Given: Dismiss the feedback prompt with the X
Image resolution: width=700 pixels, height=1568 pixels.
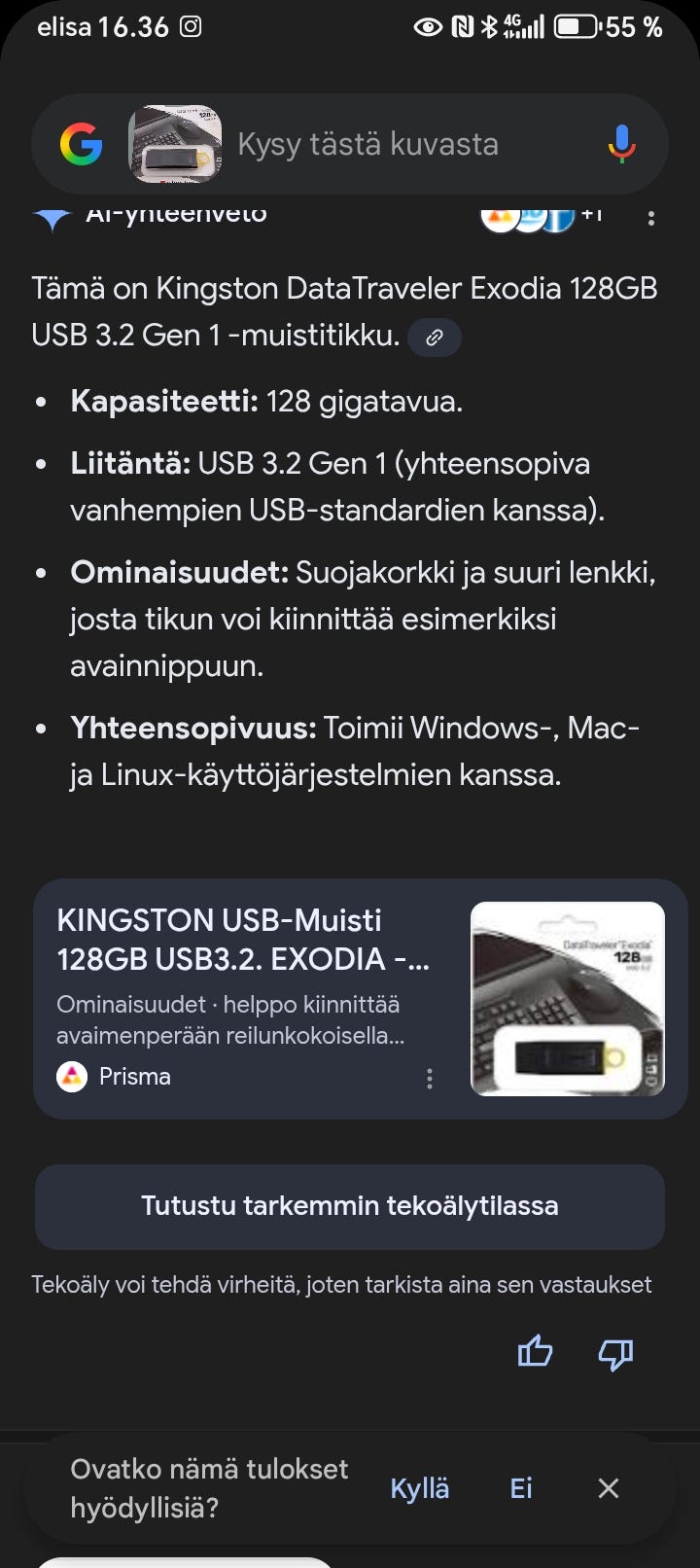Looking at the screenshot, I should [x=608, y=1488].
